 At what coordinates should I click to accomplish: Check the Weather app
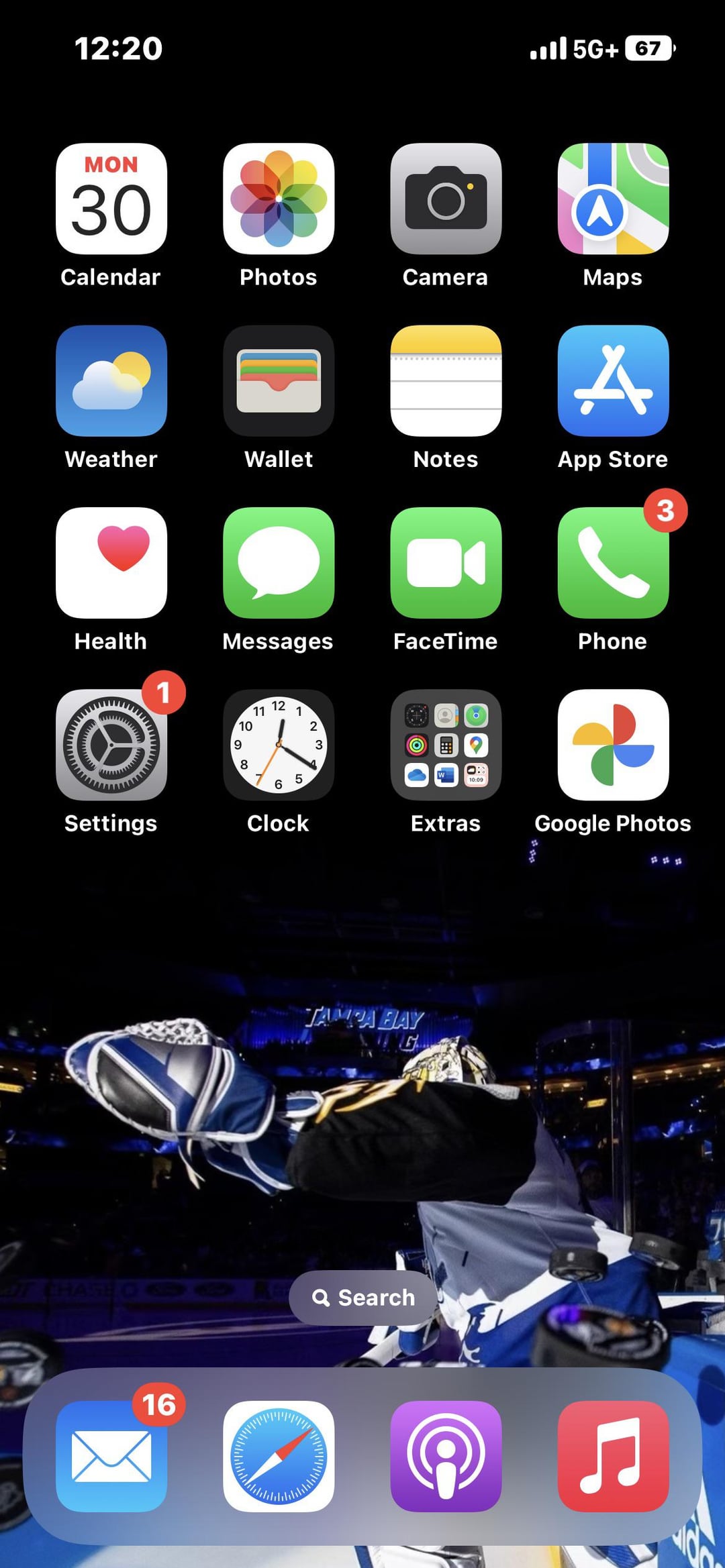tap(111, 381)
